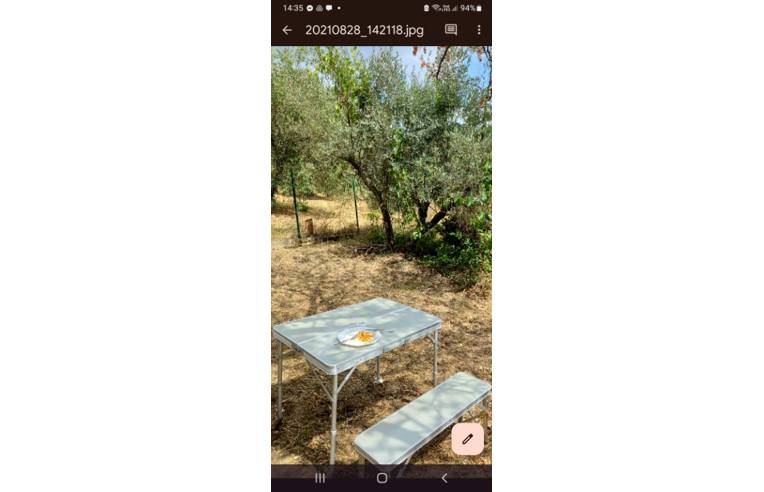This screenshot has width=764, height=492.
Task: Go back from the image viewer
Action: pos(287,30)
